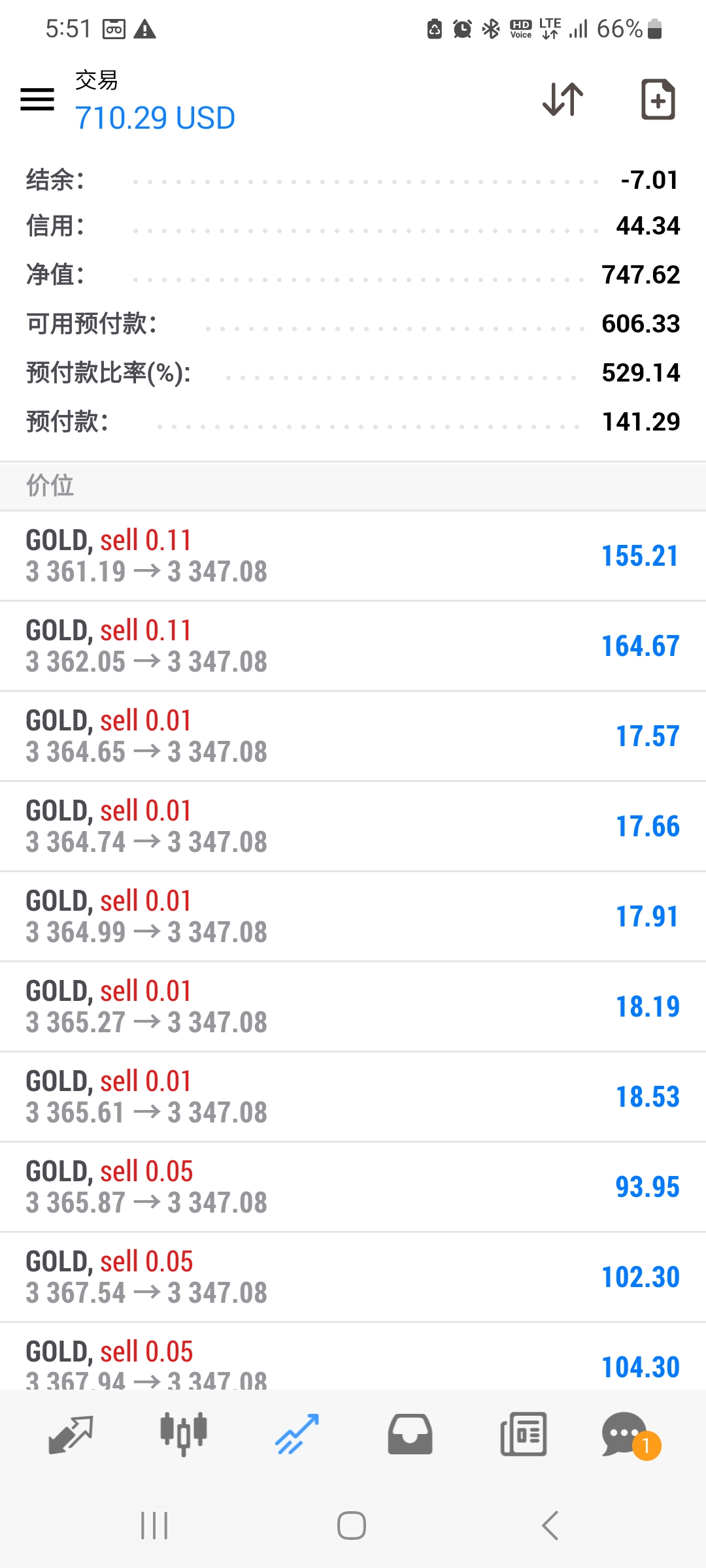View GOLD sell 0.01 position at 3 364.99
The width and height of the screenshot is (706, 1568).
(353, 917)
